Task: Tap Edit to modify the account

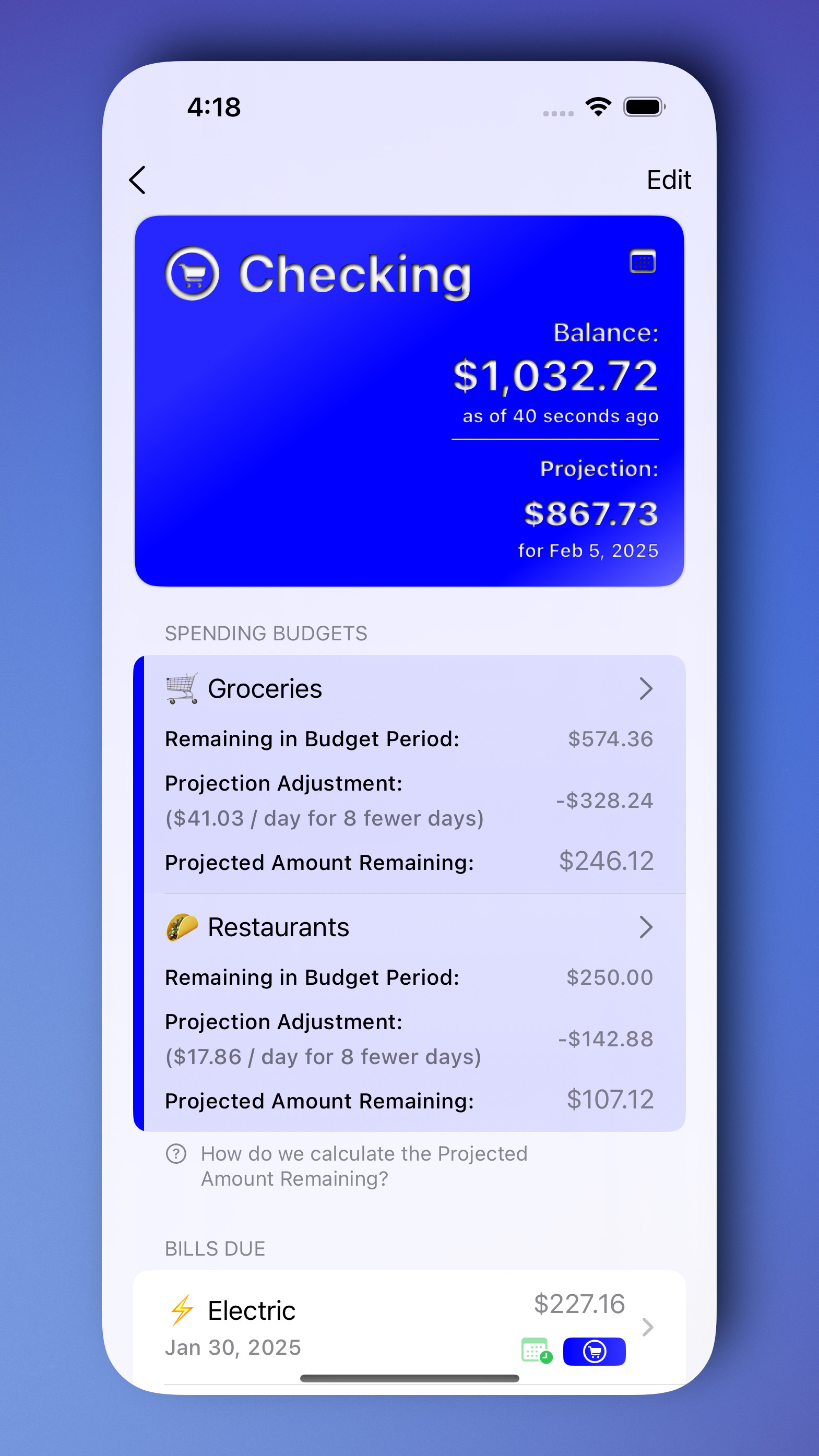Action: pyautogui.click(x=669, y=180)
